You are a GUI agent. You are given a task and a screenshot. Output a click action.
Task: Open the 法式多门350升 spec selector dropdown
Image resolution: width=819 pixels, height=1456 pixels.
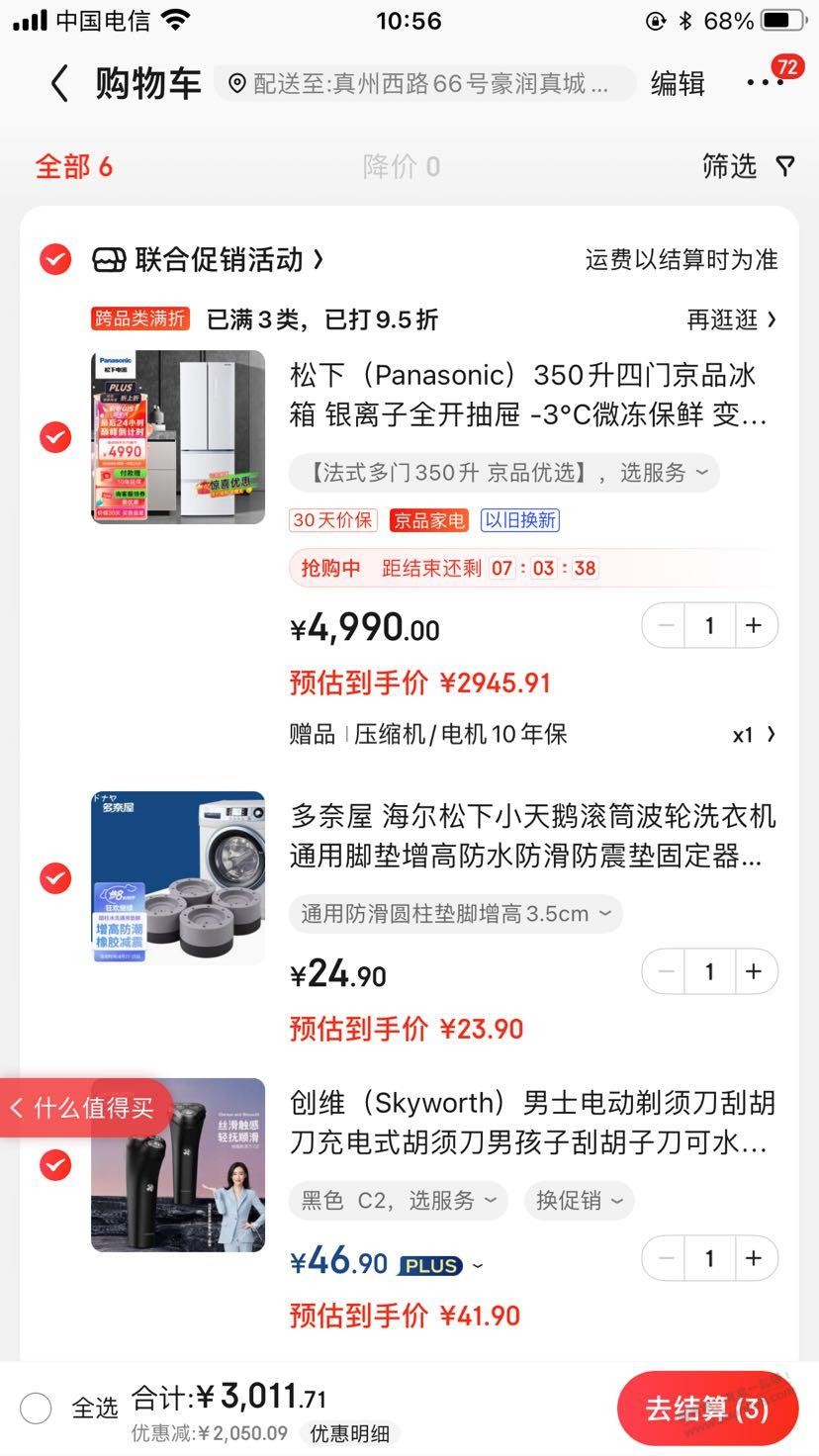(x=500, y=473)
